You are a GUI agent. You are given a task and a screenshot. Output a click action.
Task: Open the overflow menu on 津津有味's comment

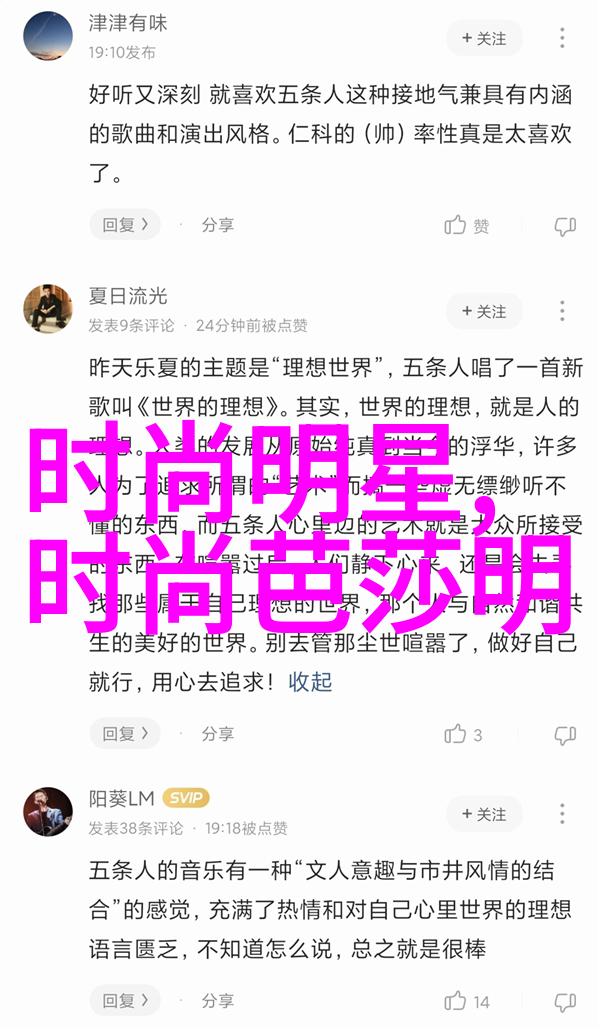click(x=565, y=37)
